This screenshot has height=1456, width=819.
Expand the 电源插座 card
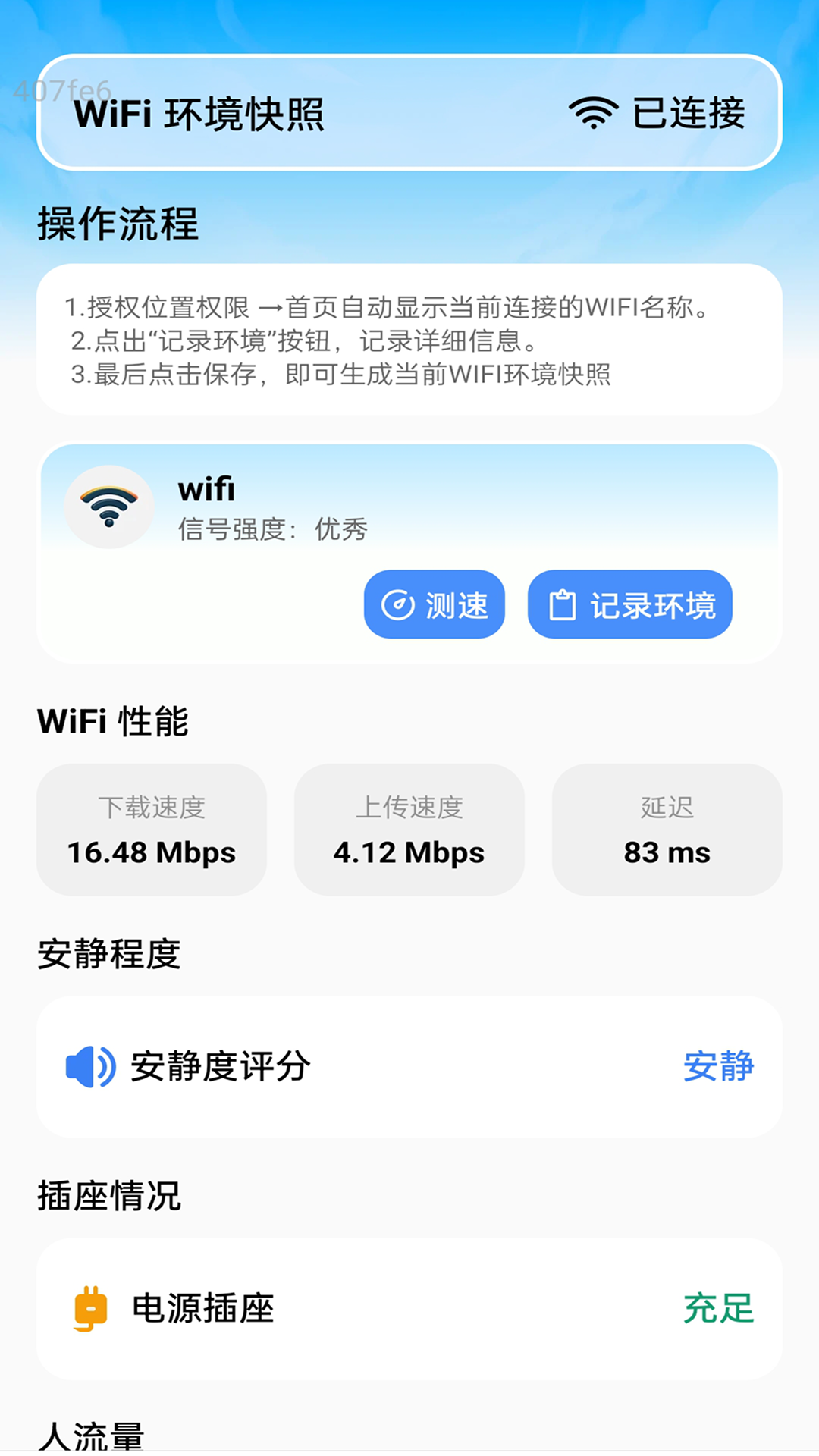pos(409,1307)
